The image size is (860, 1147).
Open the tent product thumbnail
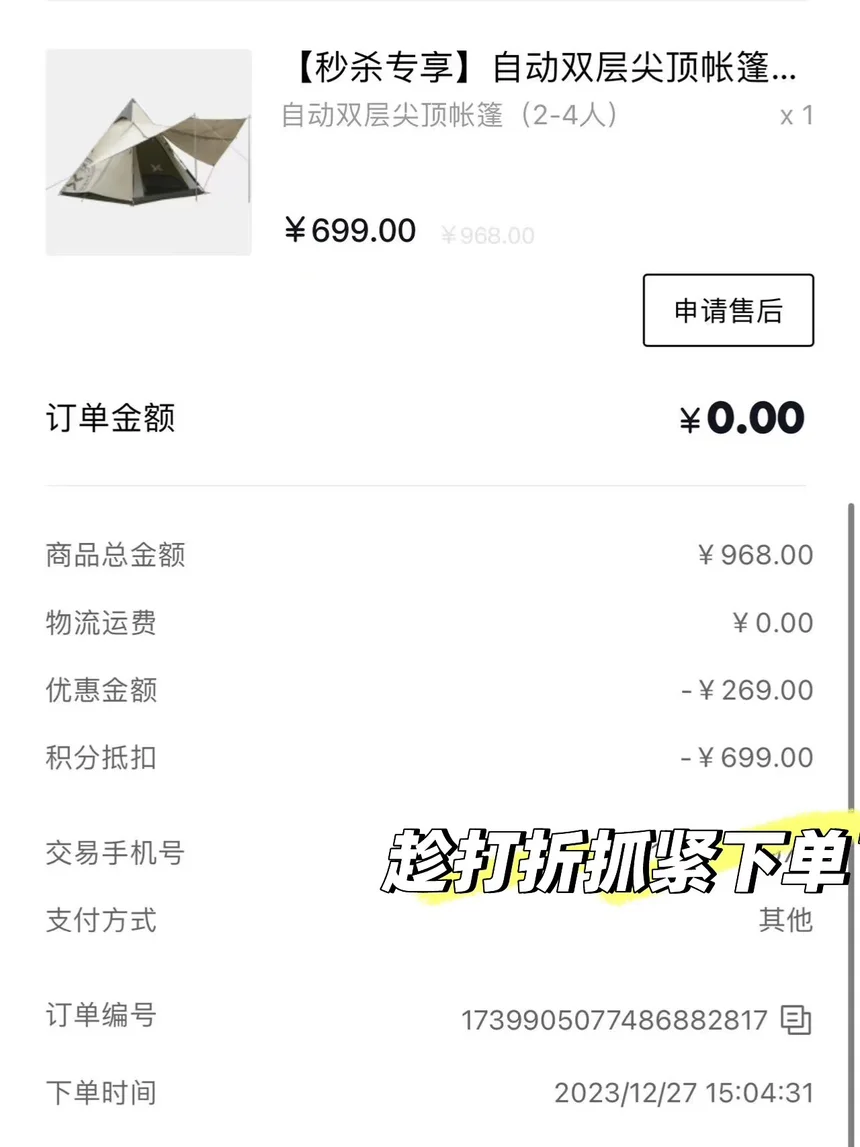click(148, 152)
